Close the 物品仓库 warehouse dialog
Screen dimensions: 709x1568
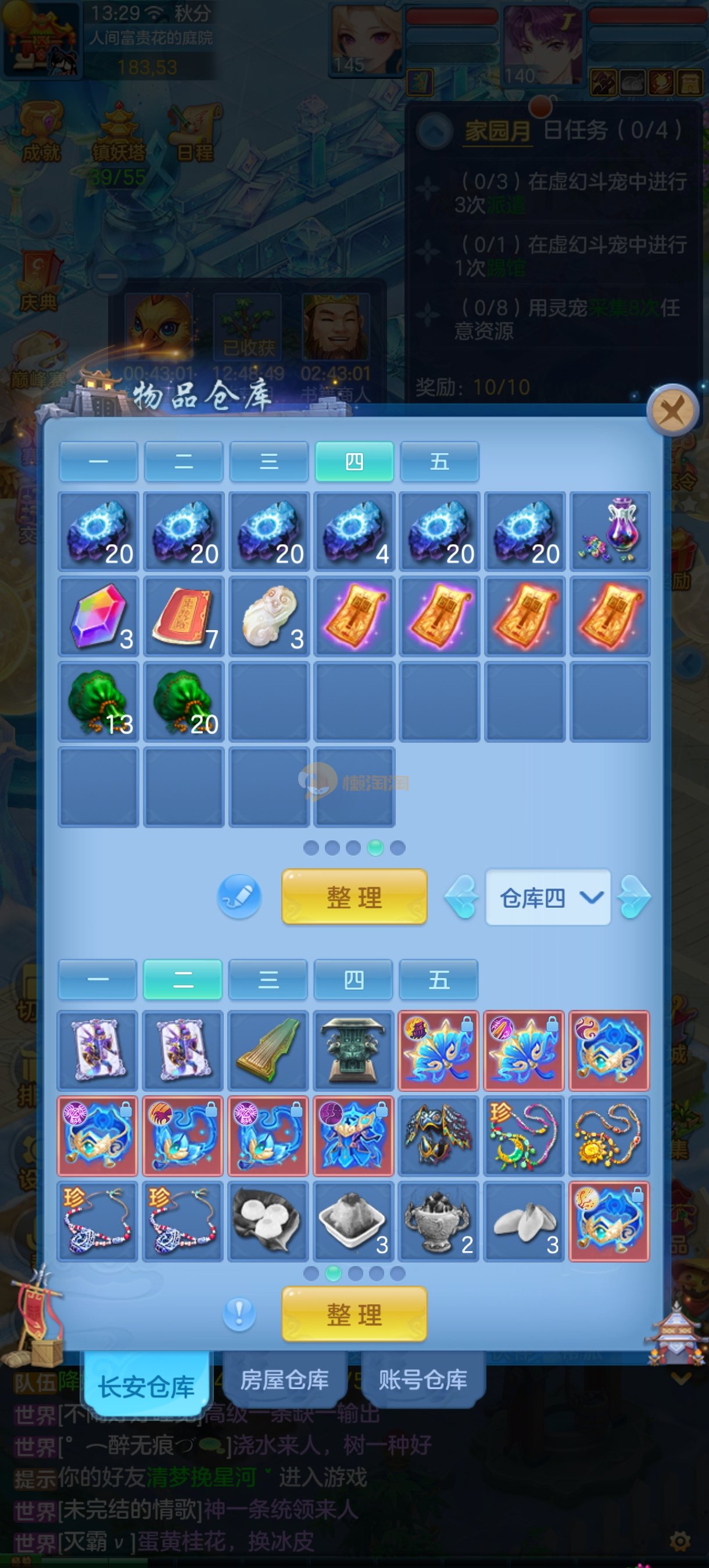672,411
